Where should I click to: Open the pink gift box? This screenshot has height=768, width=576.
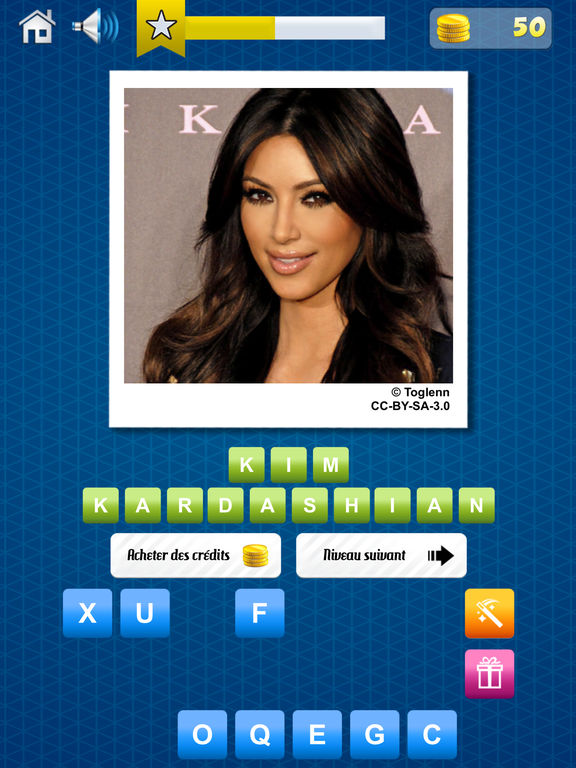(x=489, y=673)
